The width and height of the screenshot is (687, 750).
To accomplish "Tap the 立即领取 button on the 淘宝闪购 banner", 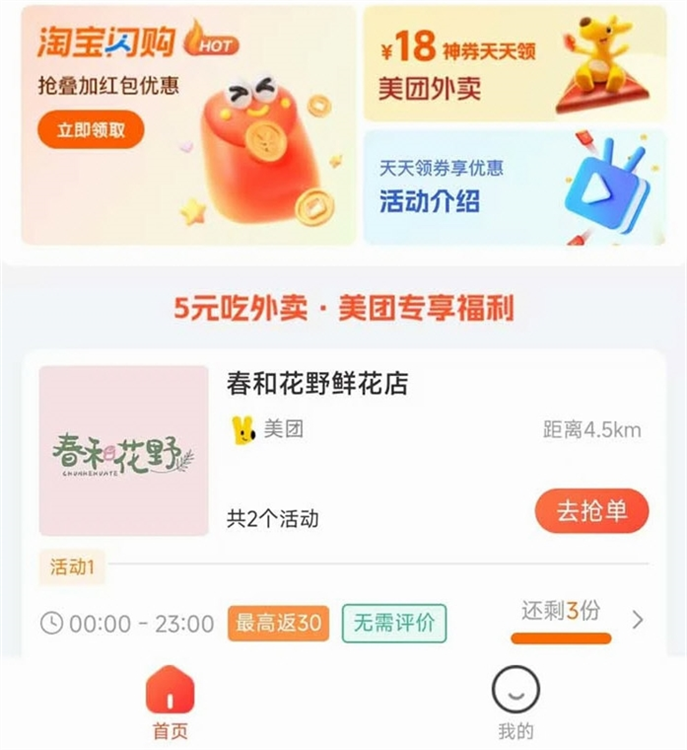I will [x=91, y=130].
